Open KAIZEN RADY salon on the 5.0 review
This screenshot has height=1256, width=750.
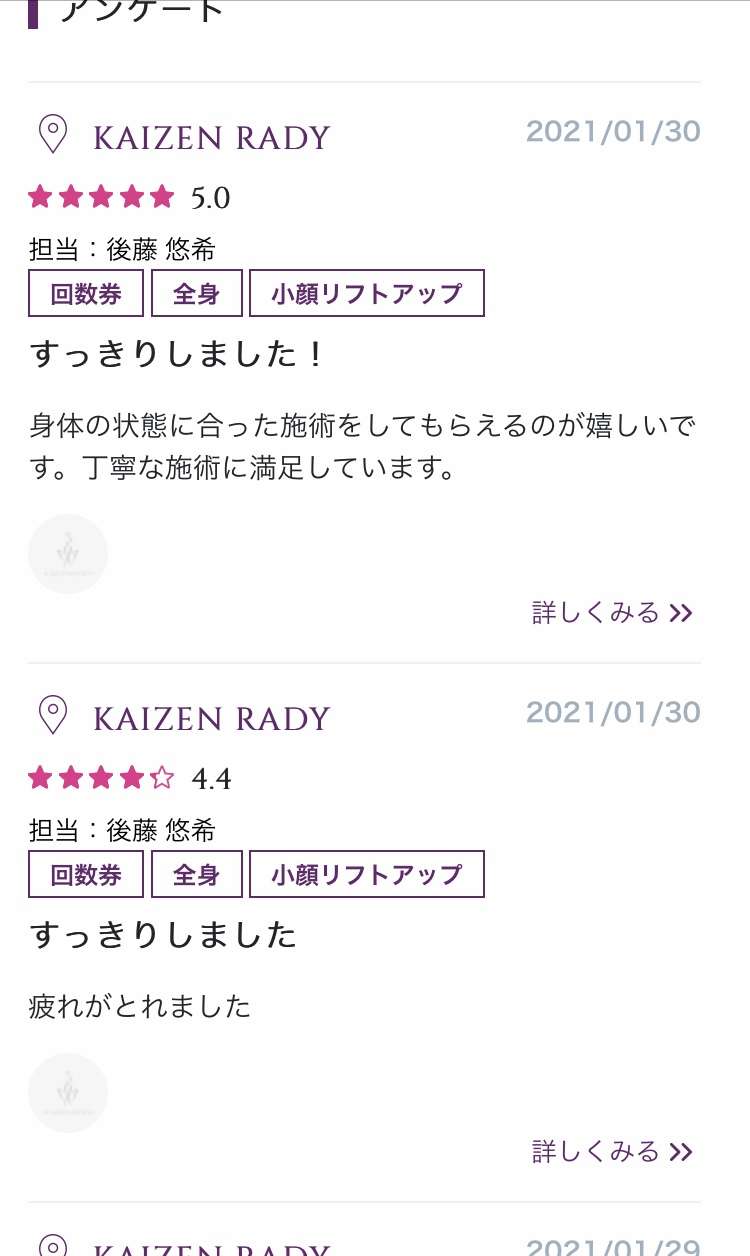coord(211,137)
